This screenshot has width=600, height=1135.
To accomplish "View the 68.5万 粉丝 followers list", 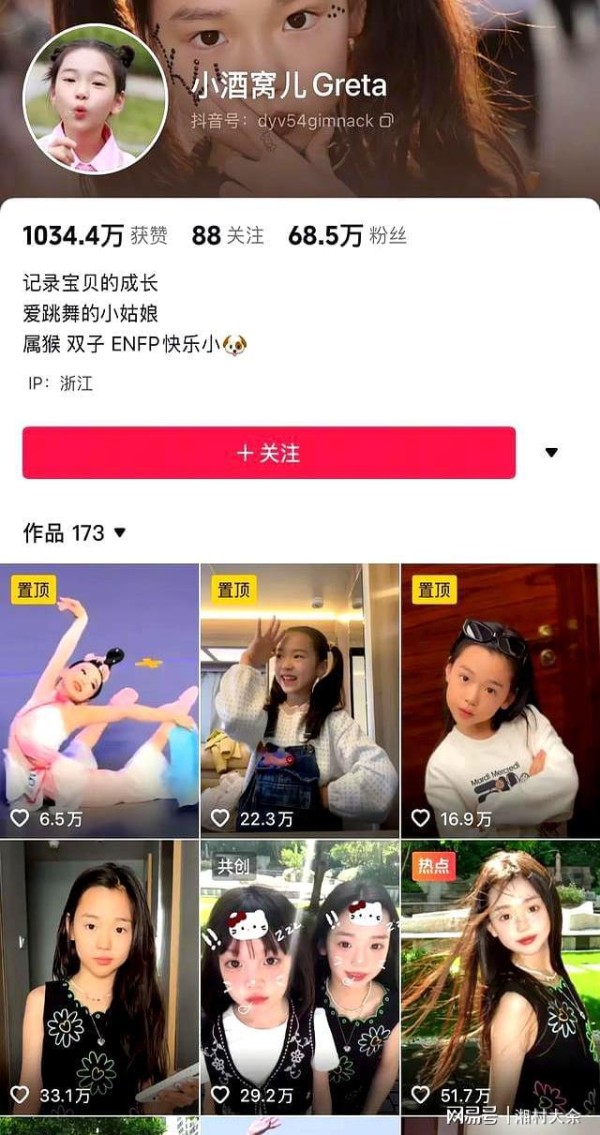I will (x=347, y=236).
